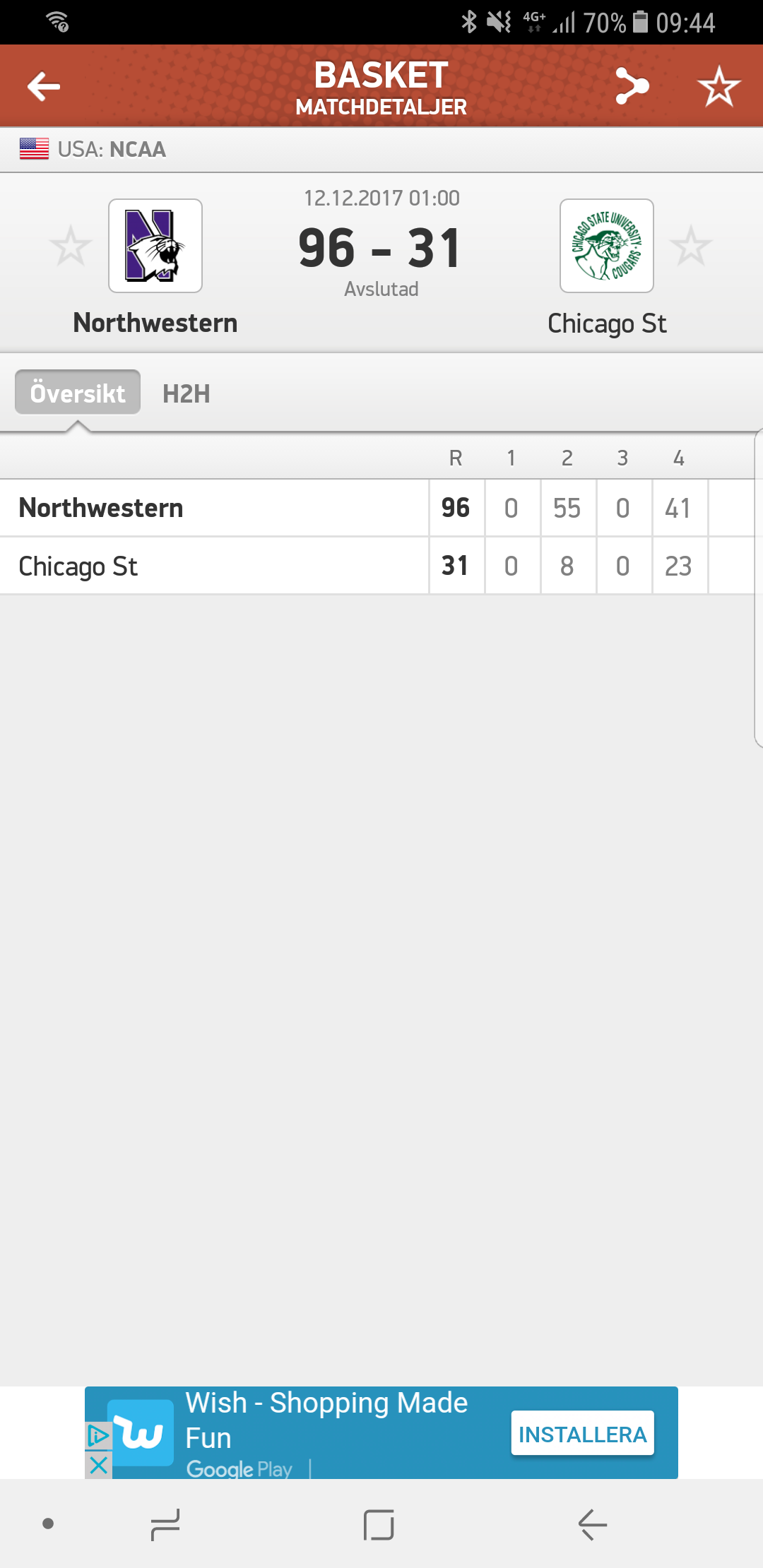Tap the system home button
The height and width of the screenshot is (1568, 763).
[379, 1524]
